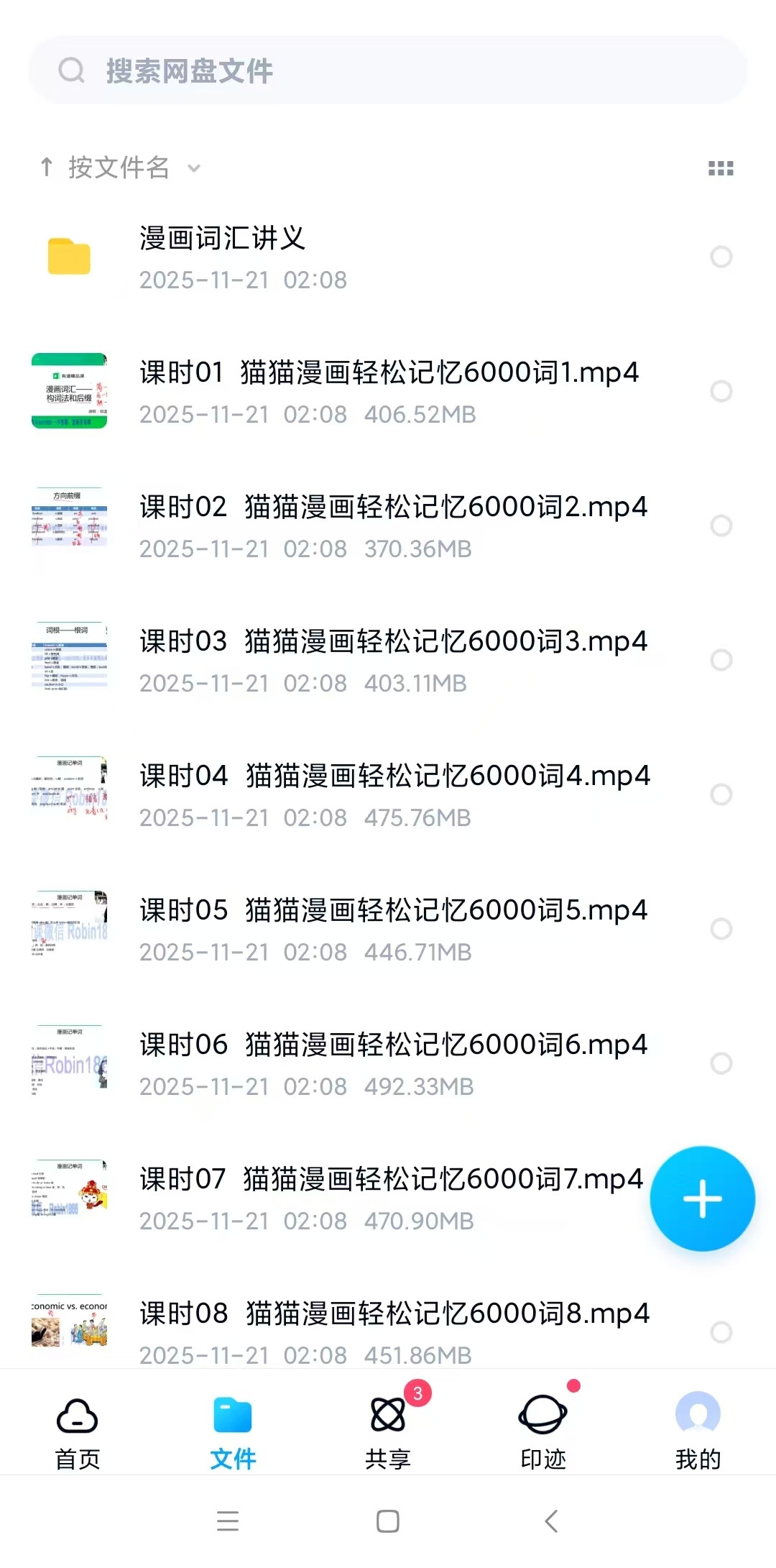776x1568 pixels.
Task: Play the 课时05 video file
Action: [x=392, y=928]
